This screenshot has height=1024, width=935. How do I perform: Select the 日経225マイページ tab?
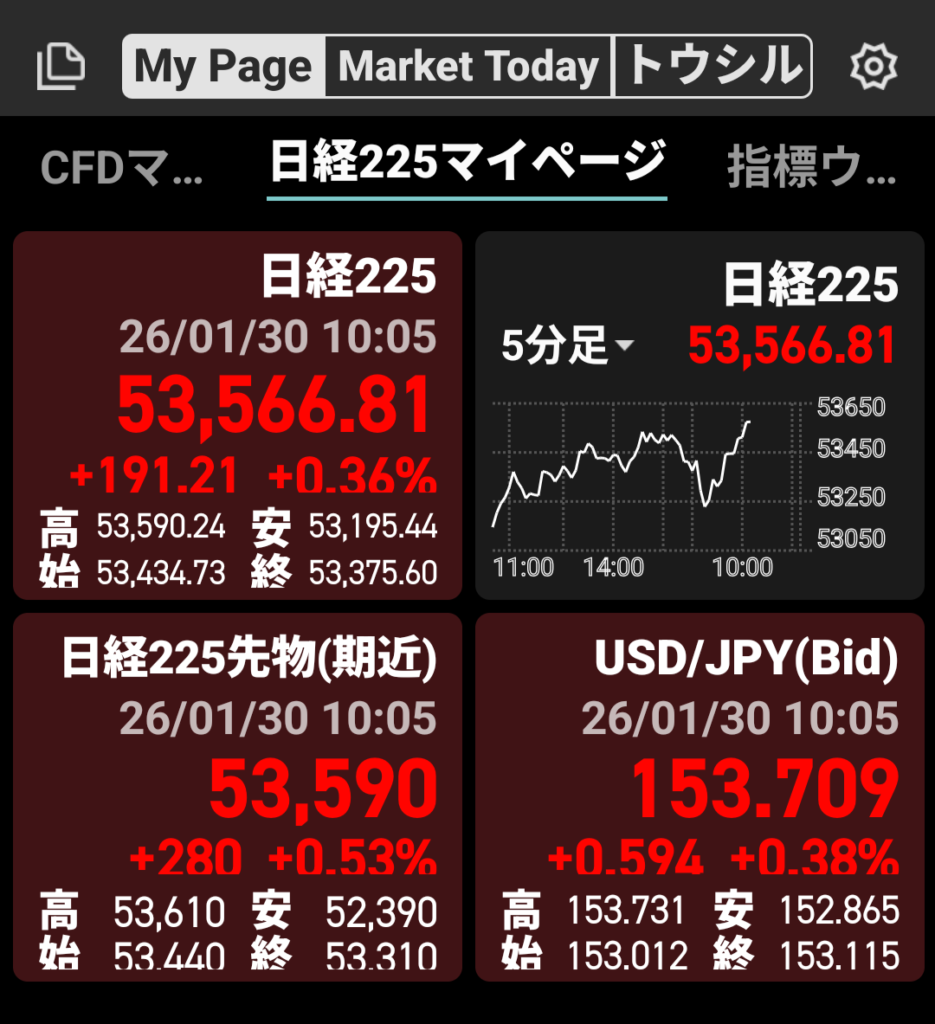click(x=467, y=163)
